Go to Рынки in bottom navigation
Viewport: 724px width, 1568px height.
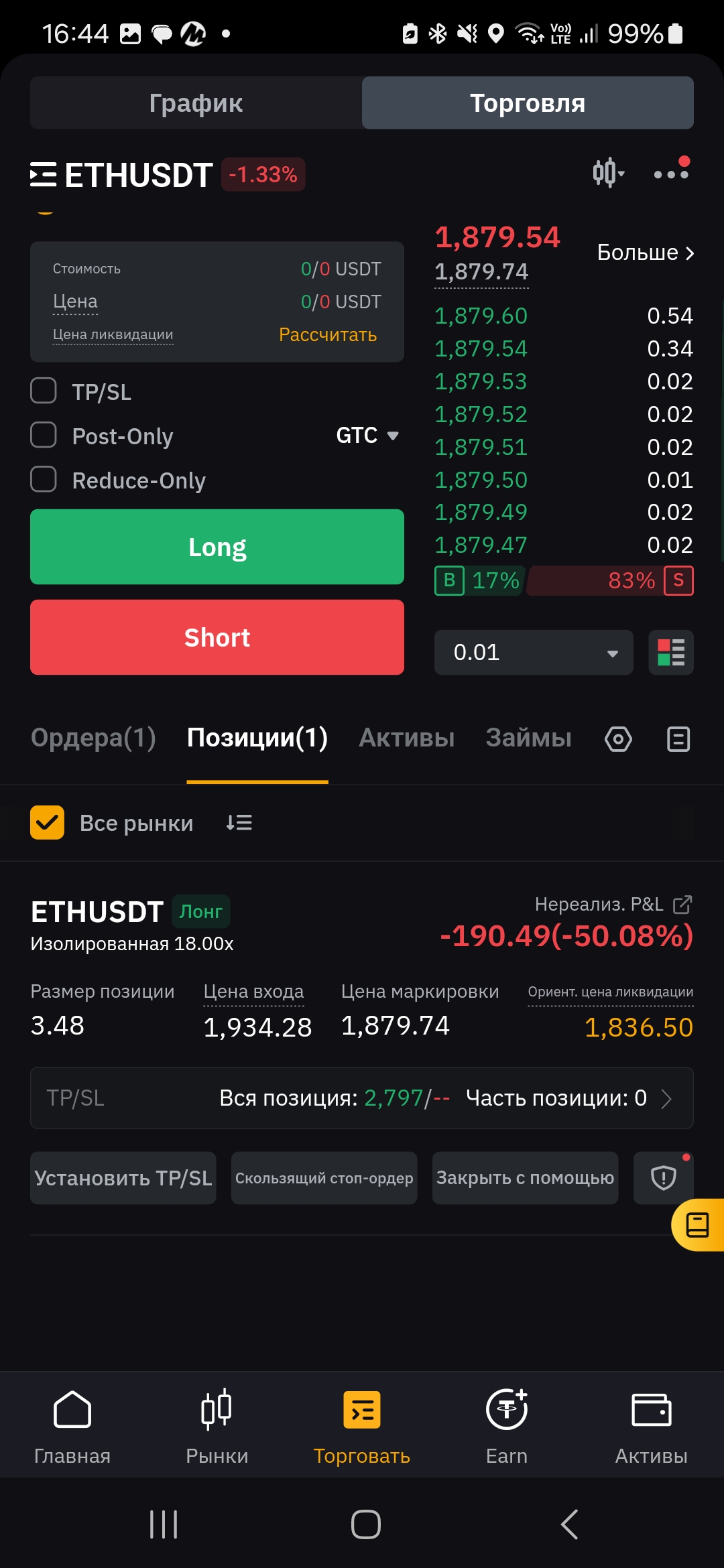(217, 1426)
